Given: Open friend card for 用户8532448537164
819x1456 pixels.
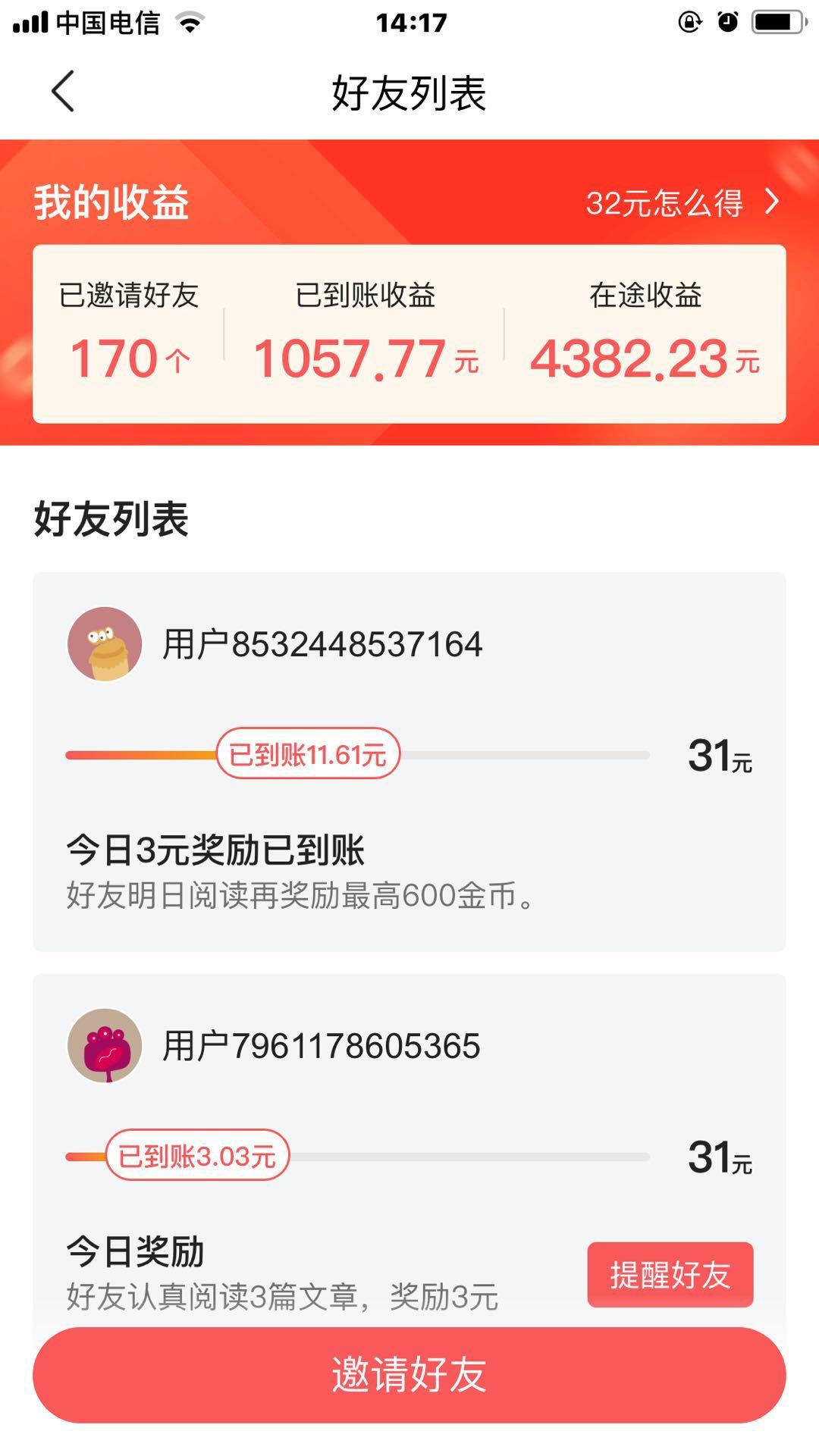Looking at the screenshot, I should tap(322, 644).
